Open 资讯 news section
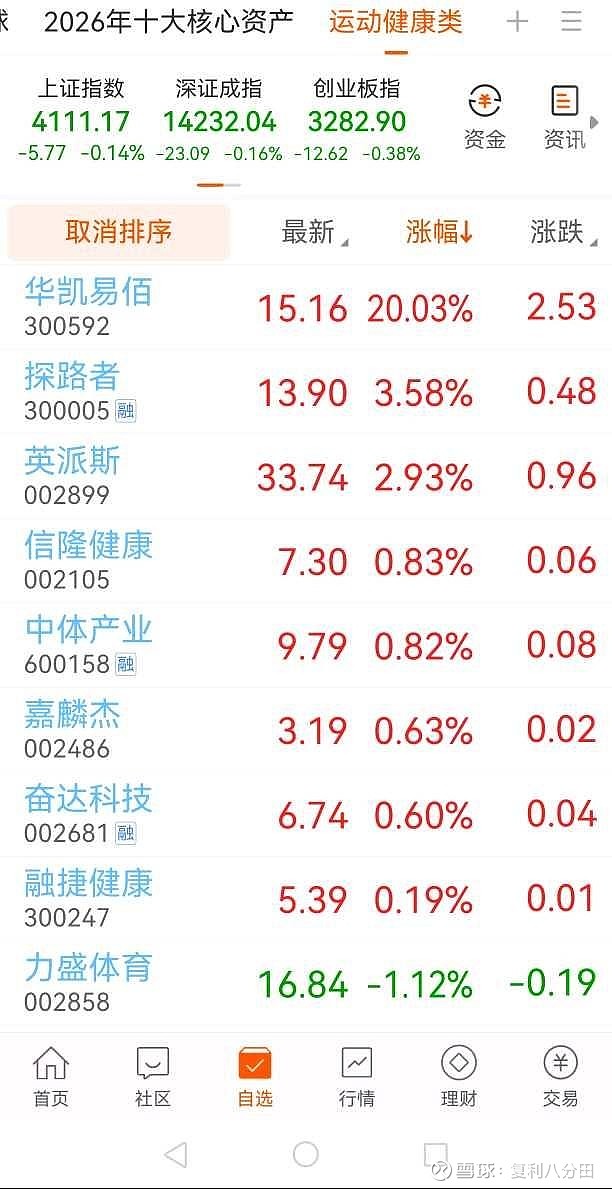 click(x=565, y=118)
